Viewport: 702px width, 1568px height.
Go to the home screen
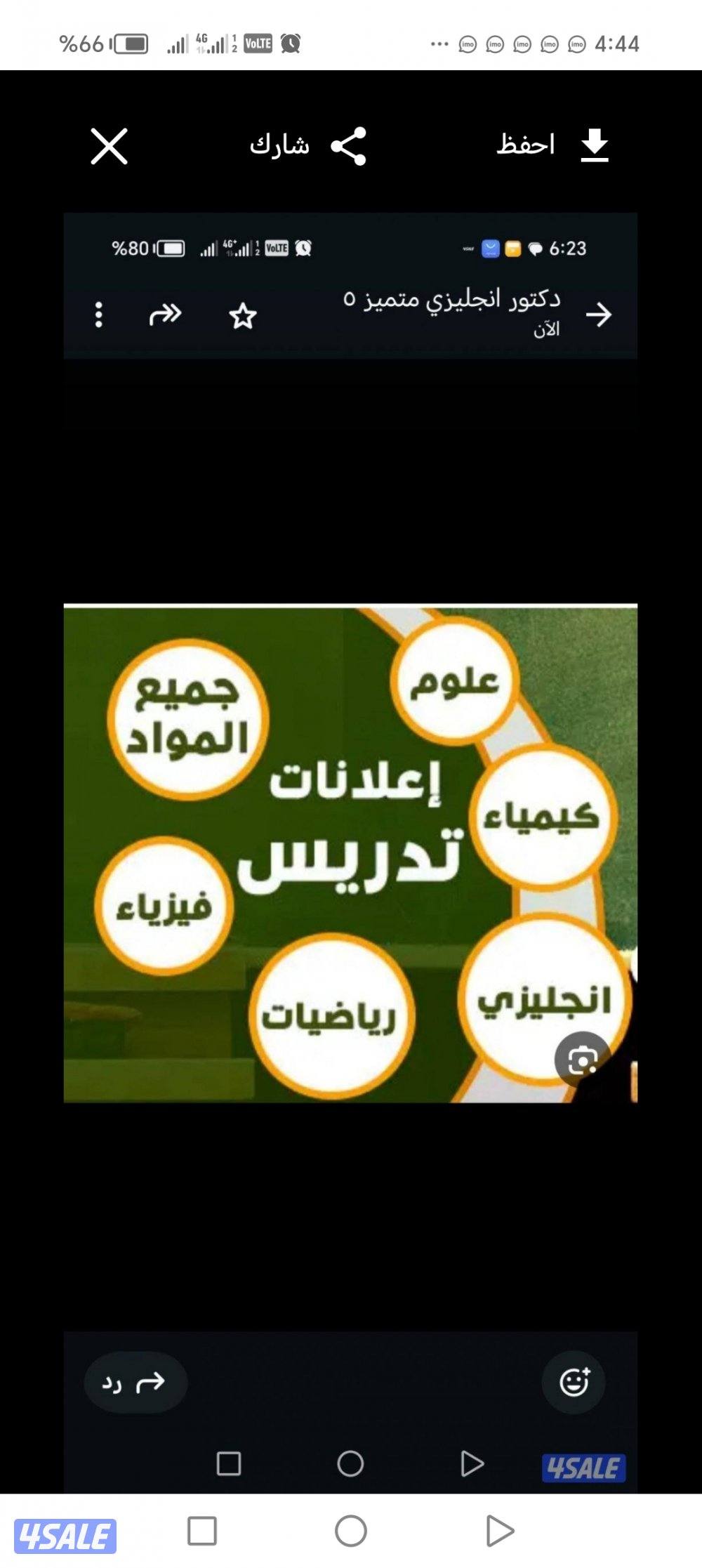point(351,1530)
